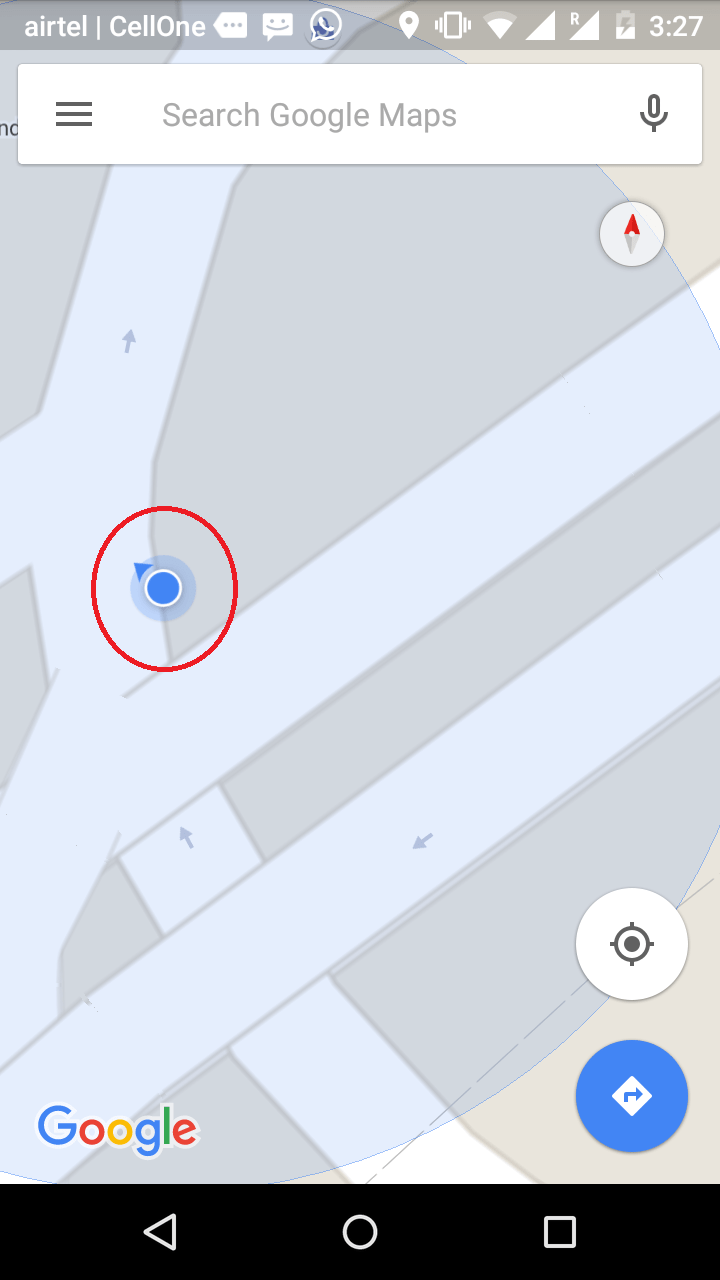Tap the compass to reset north
Screen dimensions: 720x1280
(632, 234)
